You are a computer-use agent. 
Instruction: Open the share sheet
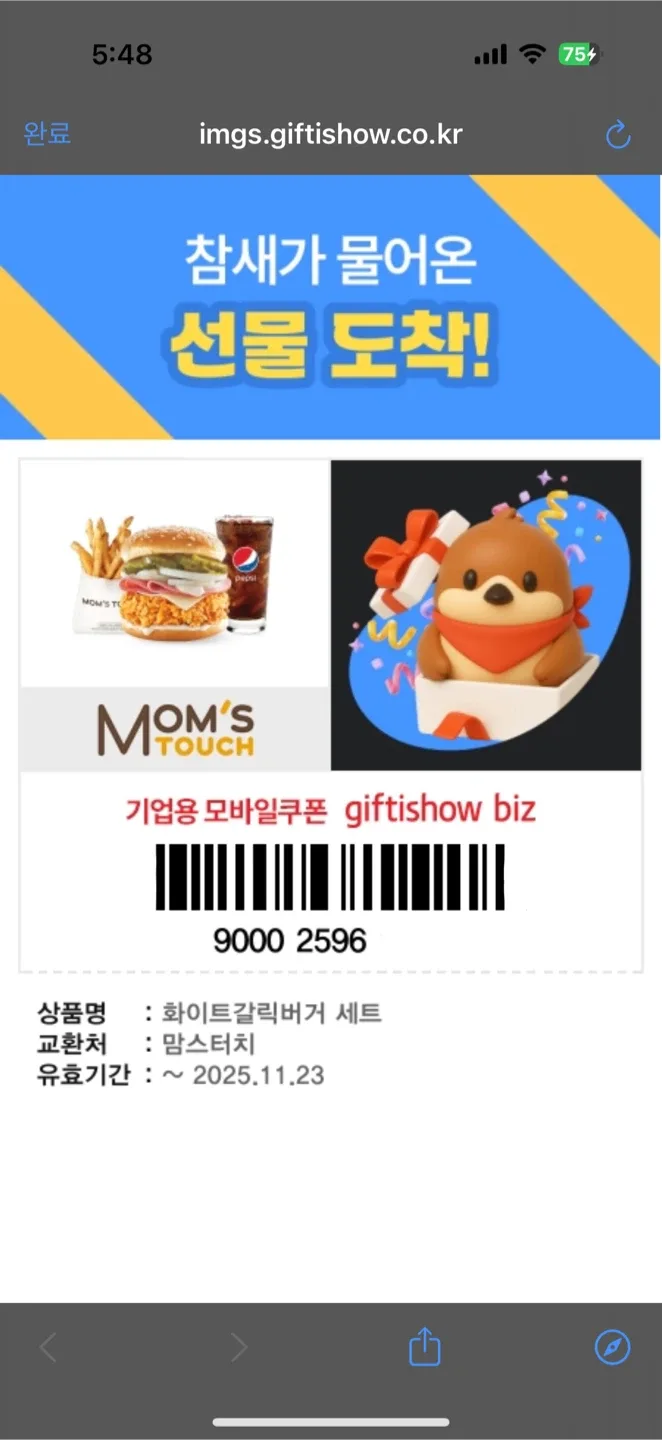click(425, 1346)
